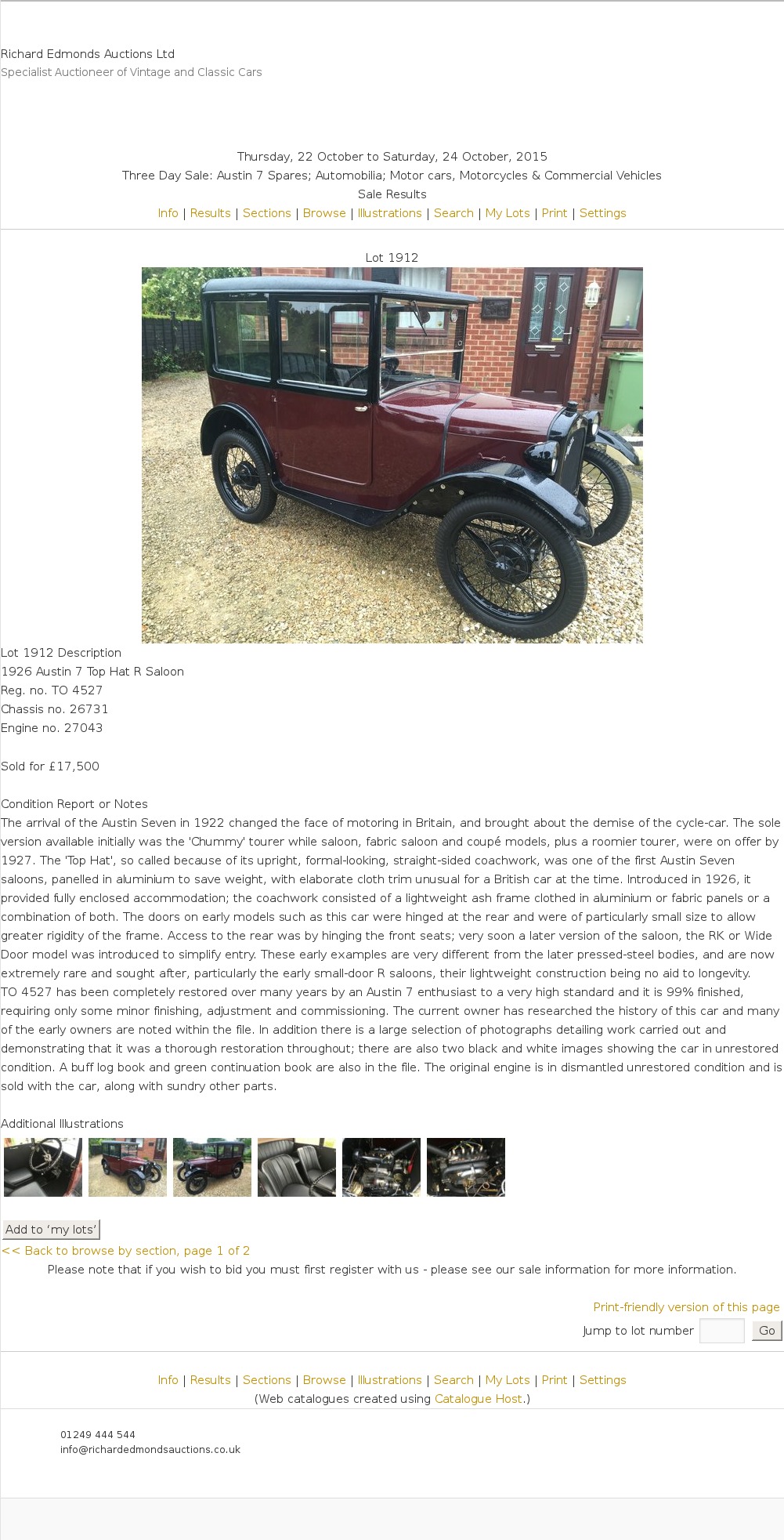
Task: Go back to browse by section
Action: [x=125, y=1251]
